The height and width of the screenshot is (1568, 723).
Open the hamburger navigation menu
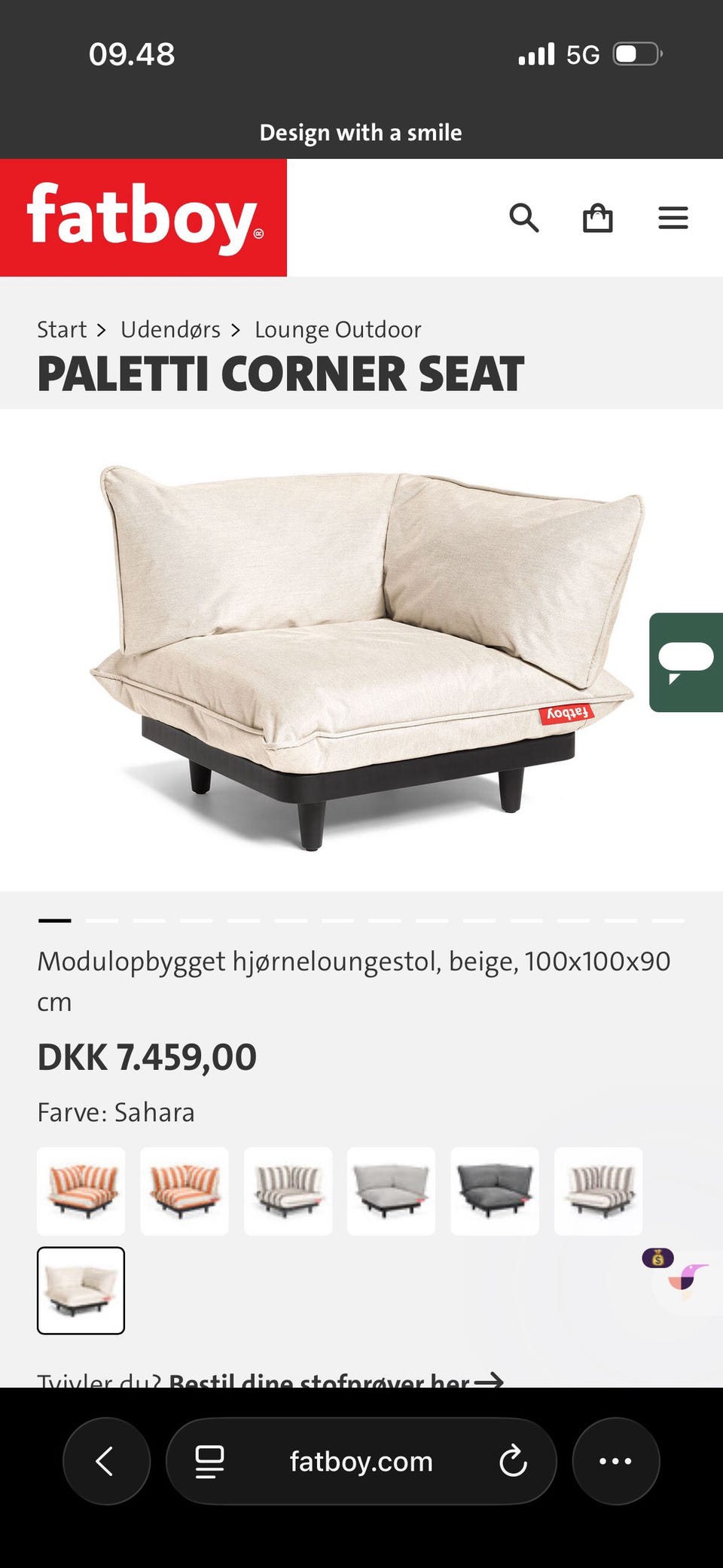[673, 219]
